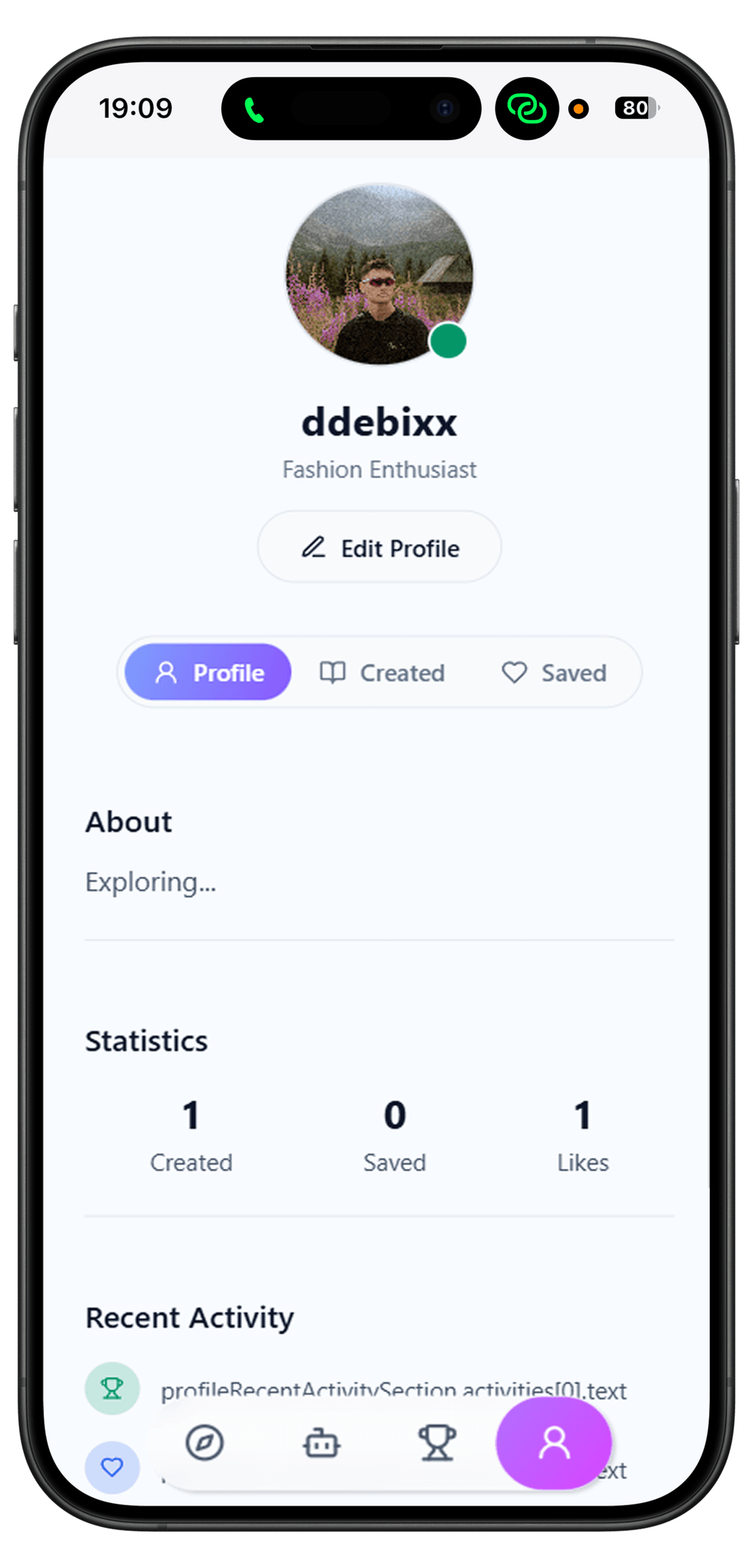Switch to the Saved tab
Screen dimensions: 753x1568
click(x=554, y=672)
